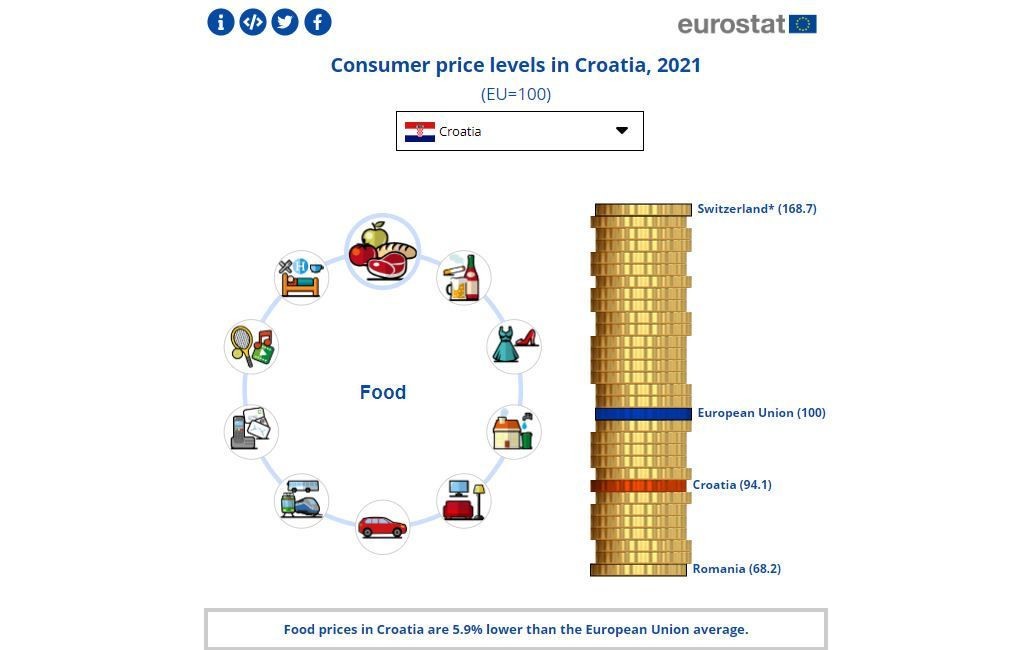Image resolution: width=1020 pixels, height=650 pixels.
Task: Open the embed code icon
Action: [252, 22]
